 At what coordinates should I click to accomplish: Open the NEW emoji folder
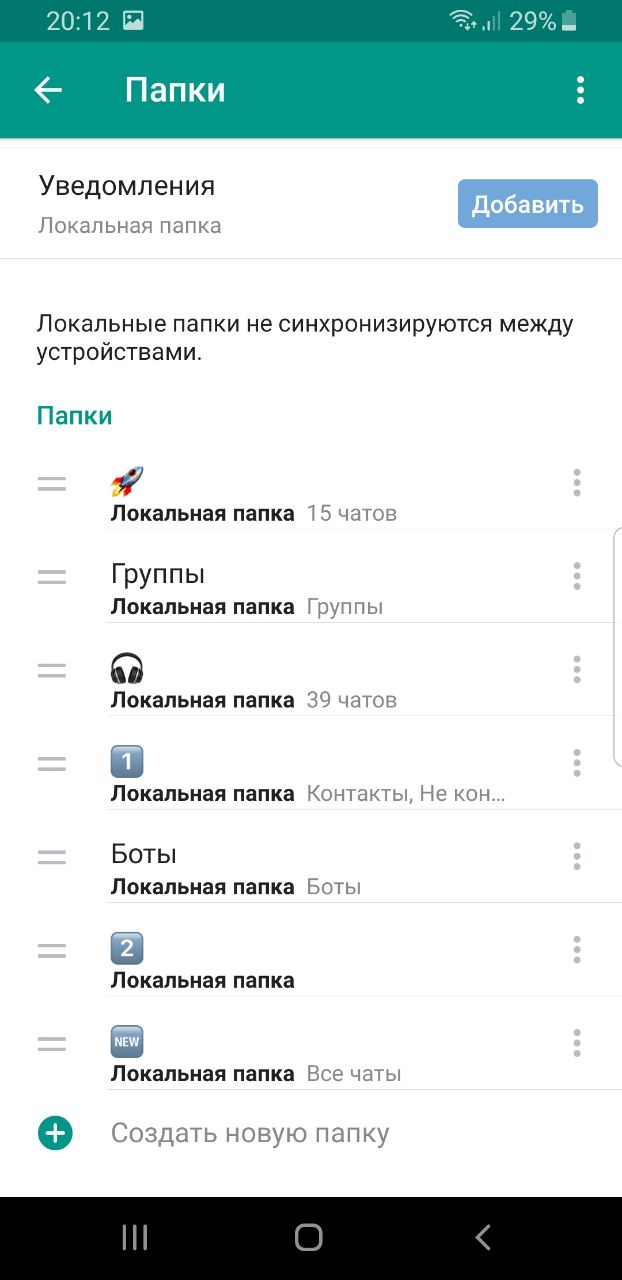(300, 1056)
